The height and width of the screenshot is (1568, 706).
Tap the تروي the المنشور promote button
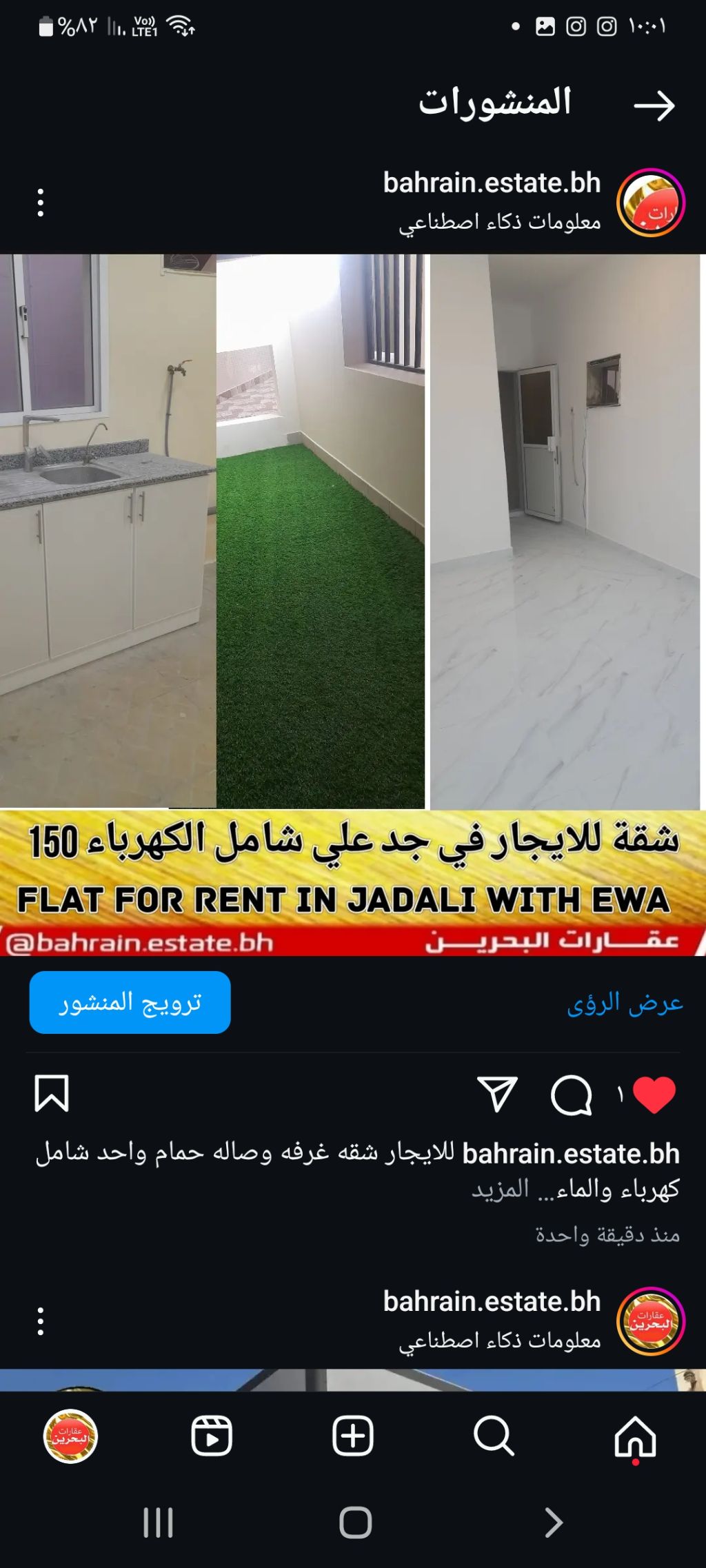point(130,1002)
